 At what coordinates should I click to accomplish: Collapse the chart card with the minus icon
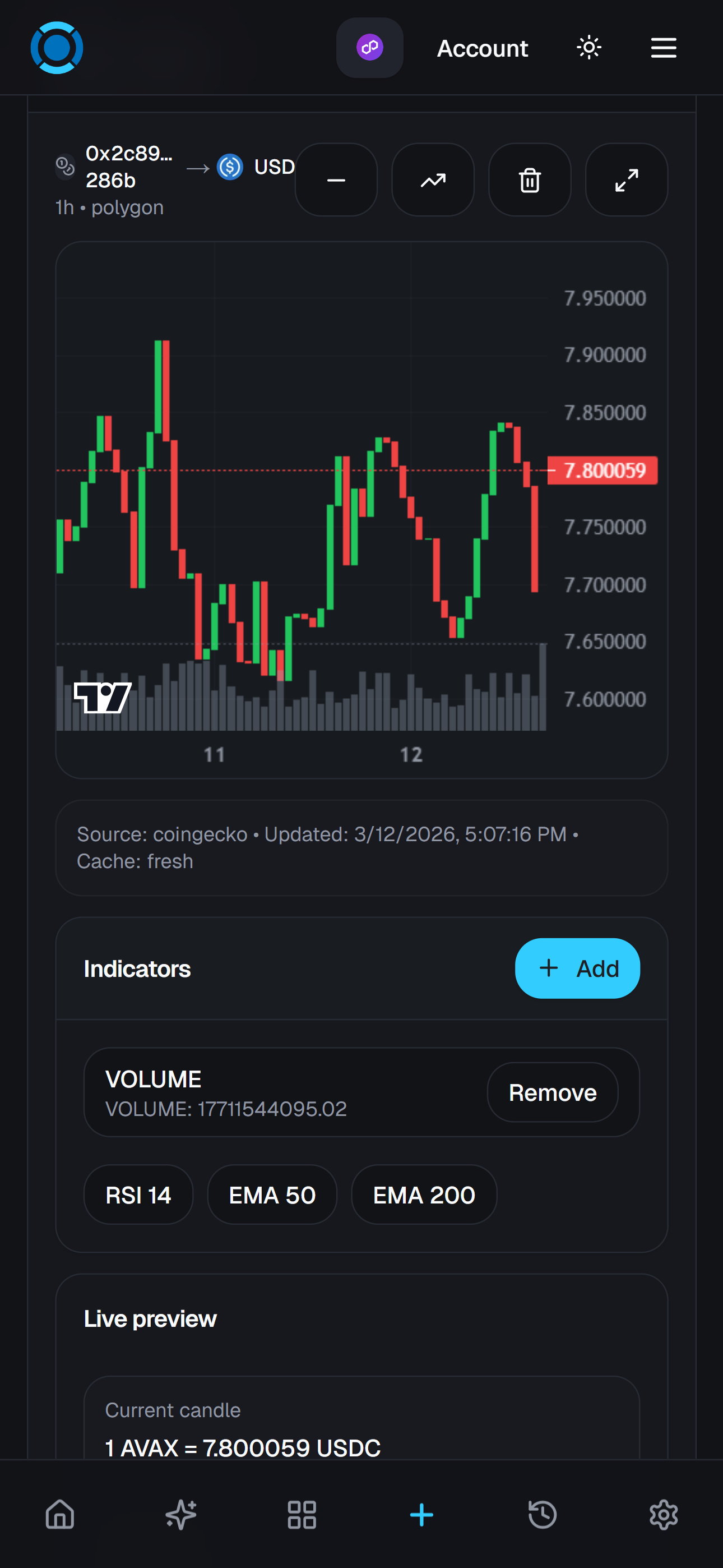(x=336, y=179)
